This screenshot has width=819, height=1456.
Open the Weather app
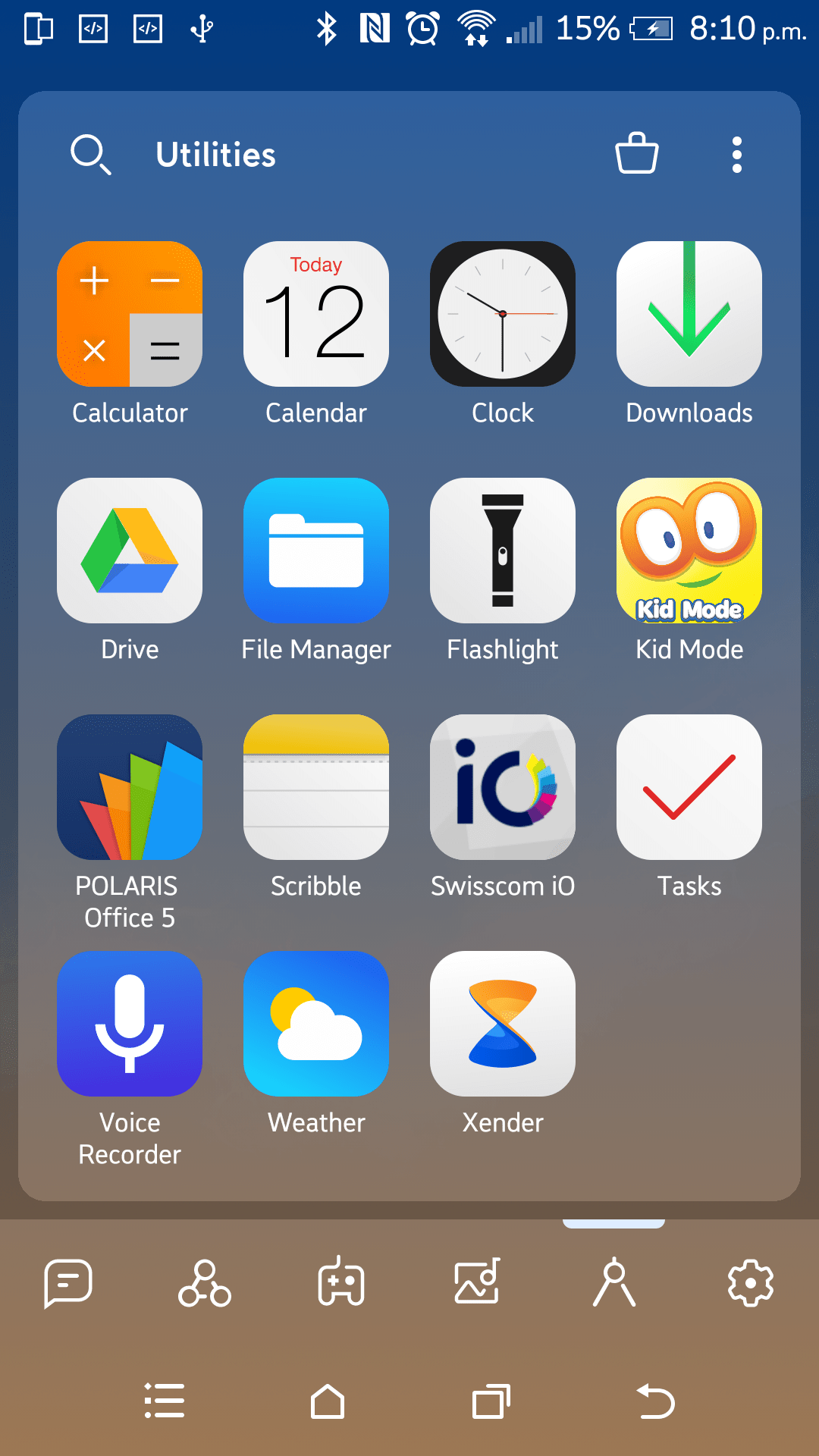click(316, 1024)
